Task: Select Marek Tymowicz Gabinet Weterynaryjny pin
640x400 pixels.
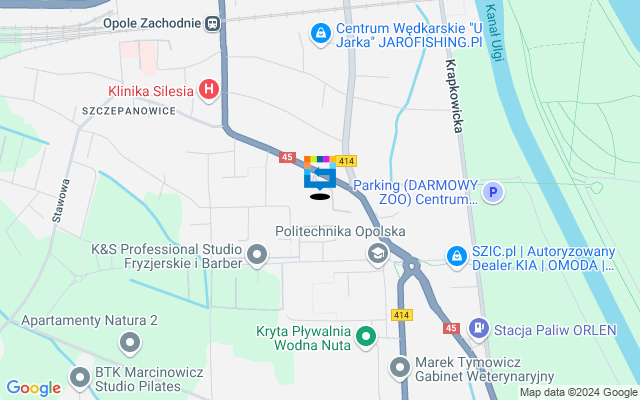Action: point(401,367)
